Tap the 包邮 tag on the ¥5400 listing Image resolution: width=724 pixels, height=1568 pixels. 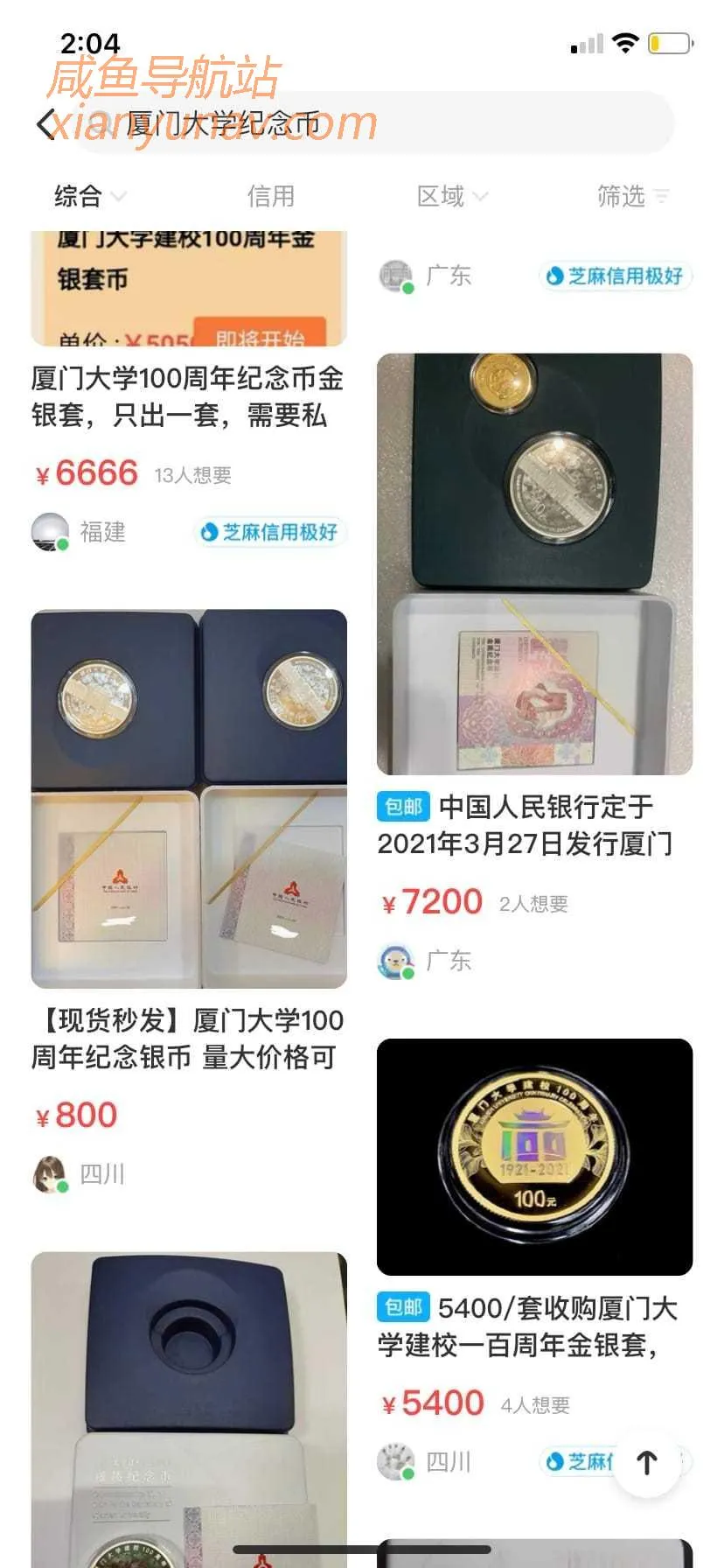pos(404,1307)
